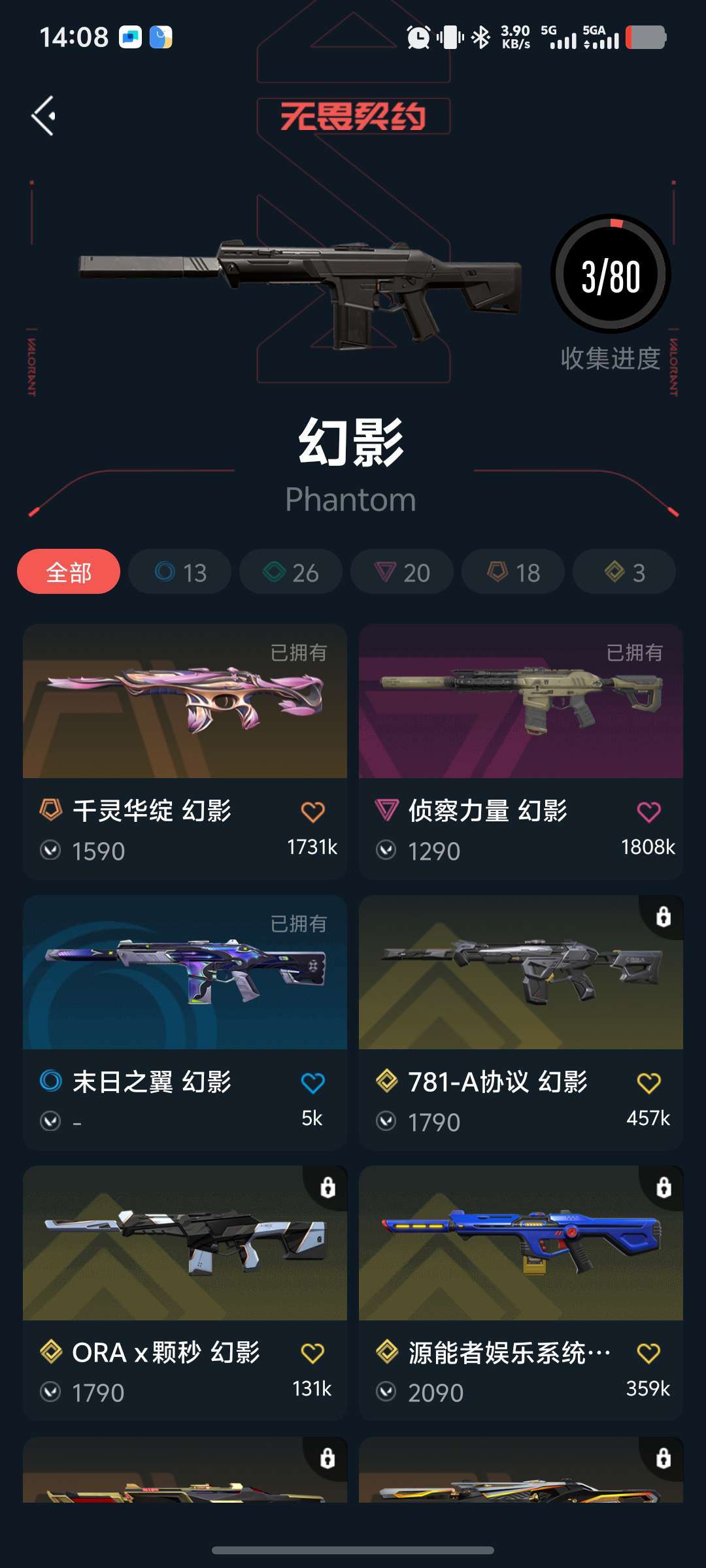Select the blue Select Edition rarity filter icon
Image resolution: width=706 pixels, height=1568 pixels.
point(165,571)
